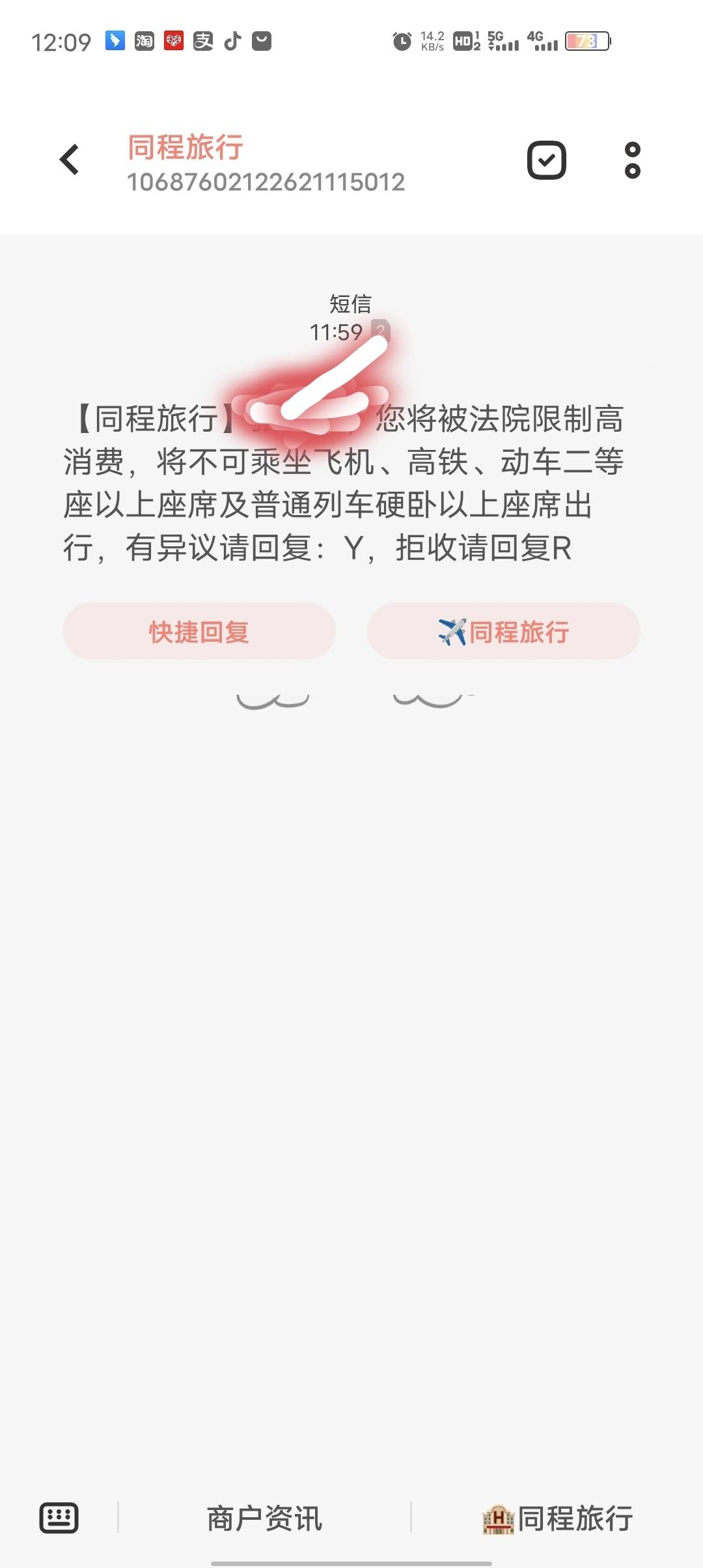Go back to the message list
Screen dimensions: 703x1568
point(70,160)
